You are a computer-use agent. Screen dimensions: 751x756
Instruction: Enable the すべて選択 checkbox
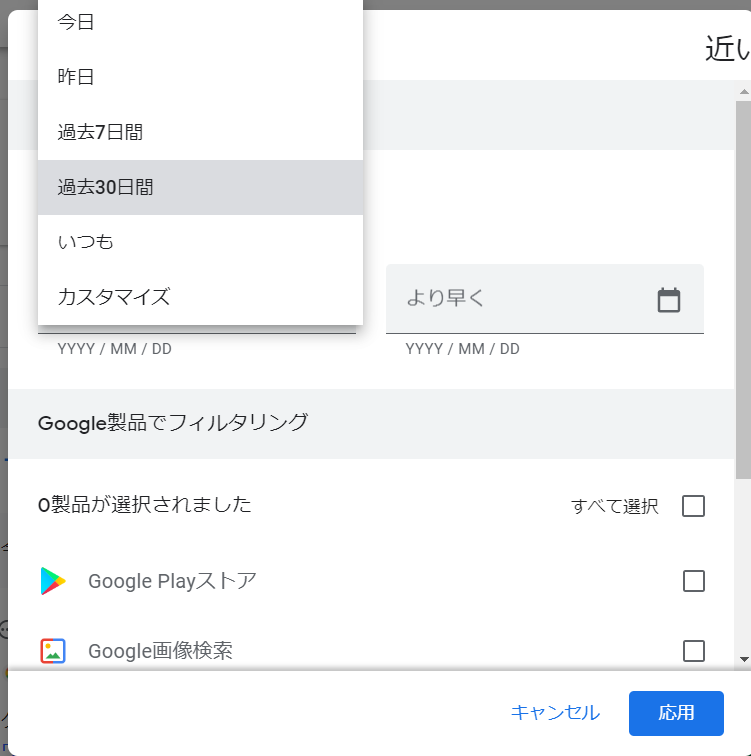(693, 506)
